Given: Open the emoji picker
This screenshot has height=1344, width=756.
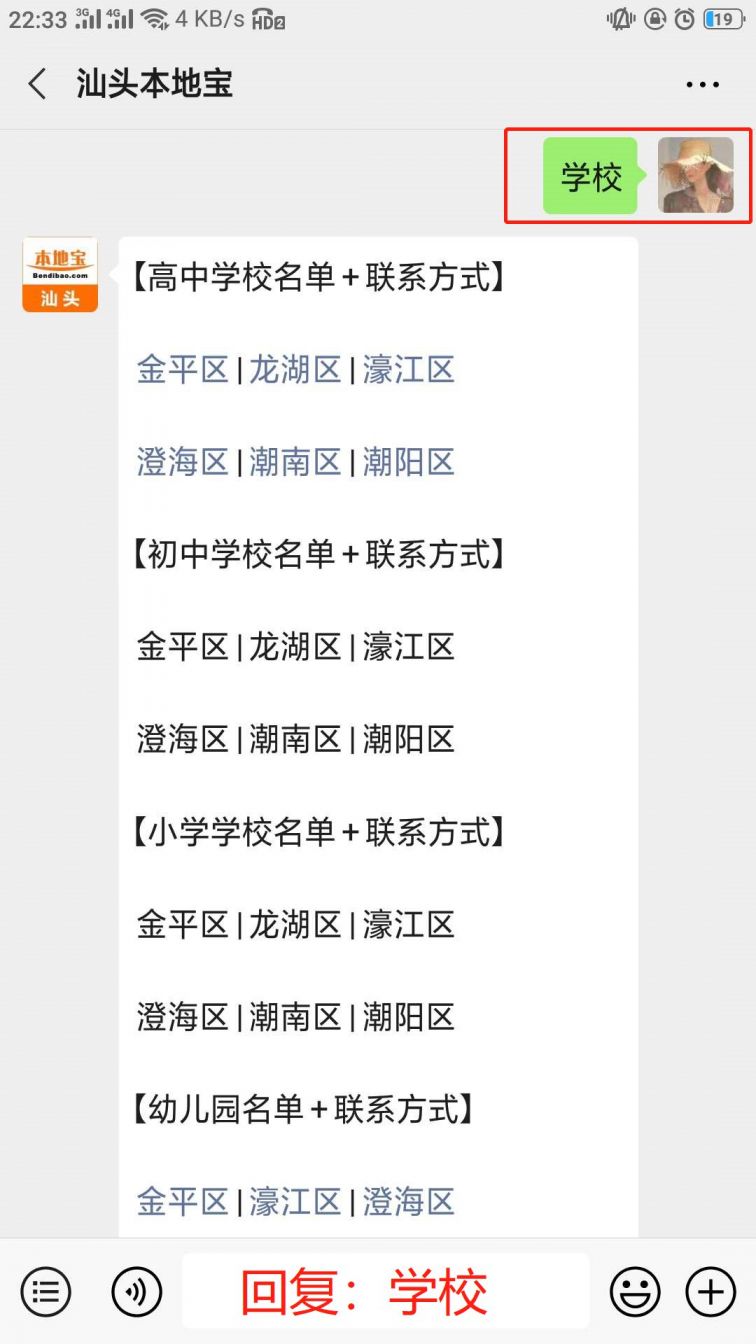Looking at the screenshot, I should tap(634, 1292).
